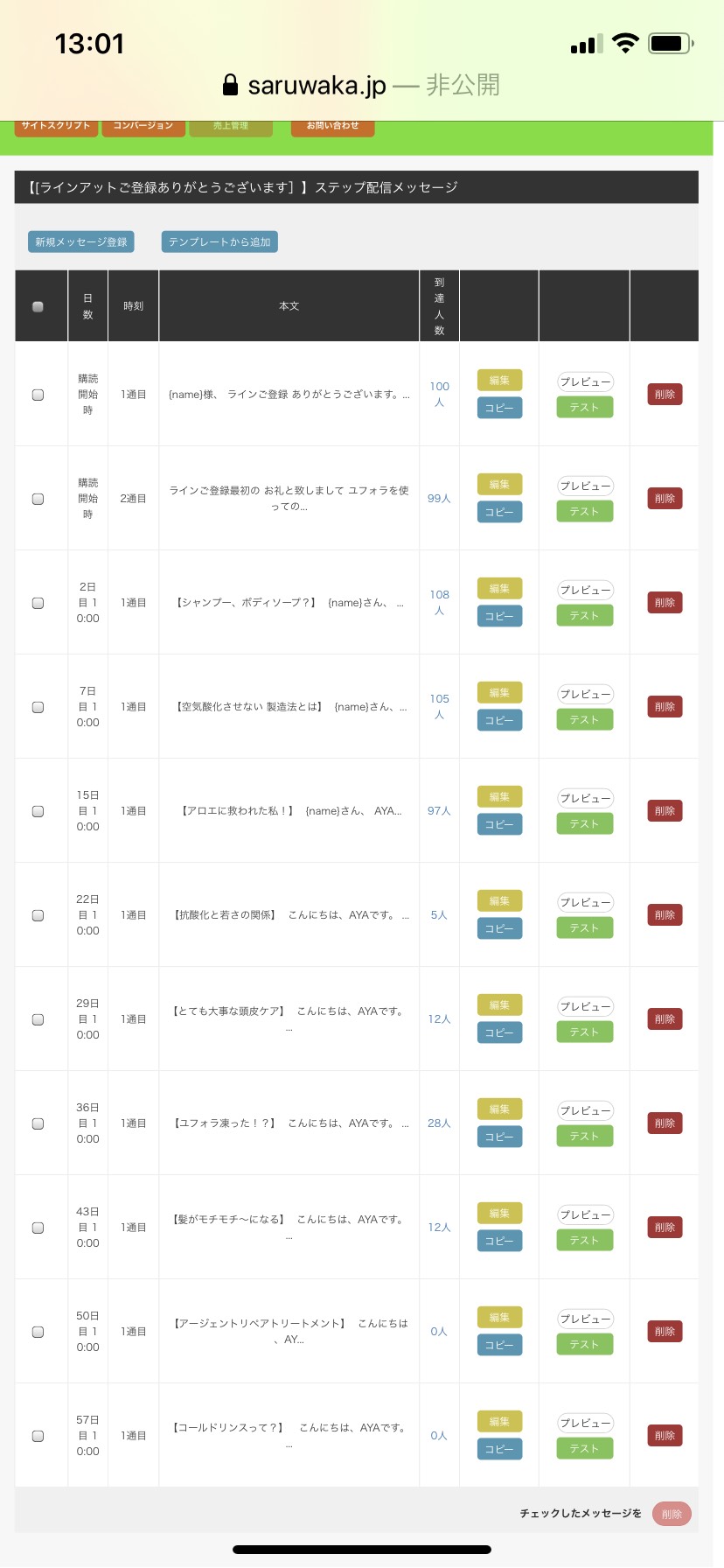The width and height of the screenshot is (724, 1568).
Task: Edit the 【髪がモチモチ〜になる】 message
Action: tap(499, 1213)
